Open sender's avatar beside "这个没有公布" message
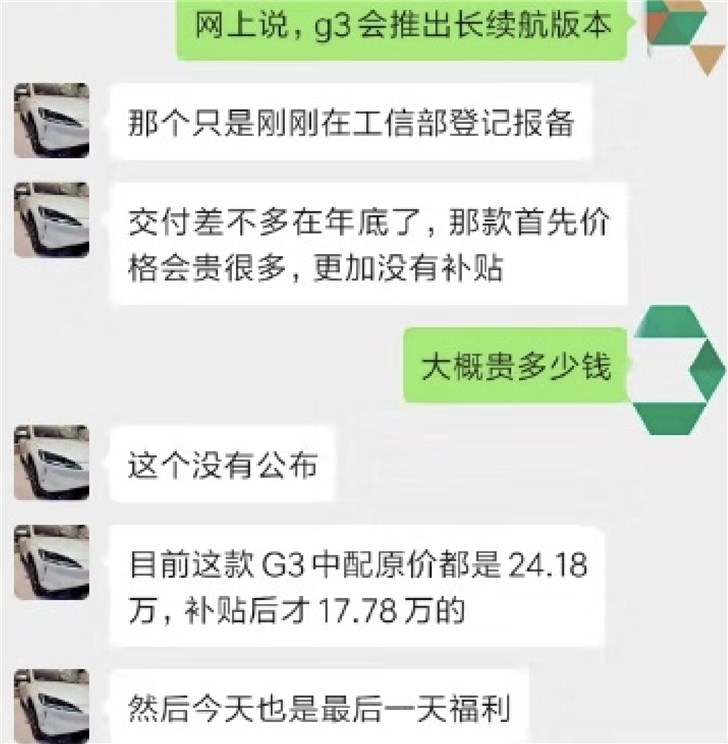 point(51,462)
